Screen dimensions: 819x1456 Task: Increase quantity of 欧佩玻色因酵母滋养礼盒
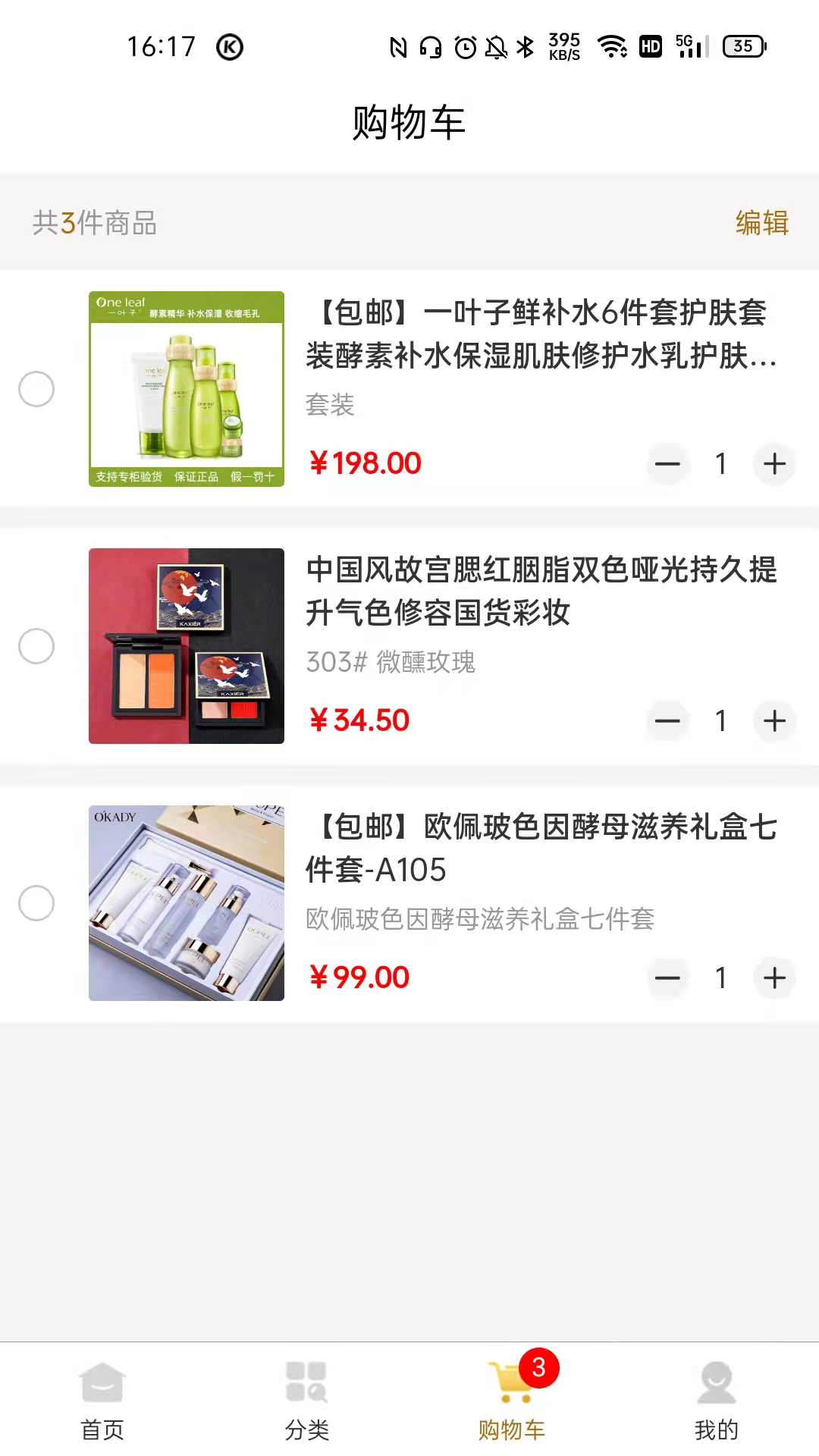pos(774,977)
